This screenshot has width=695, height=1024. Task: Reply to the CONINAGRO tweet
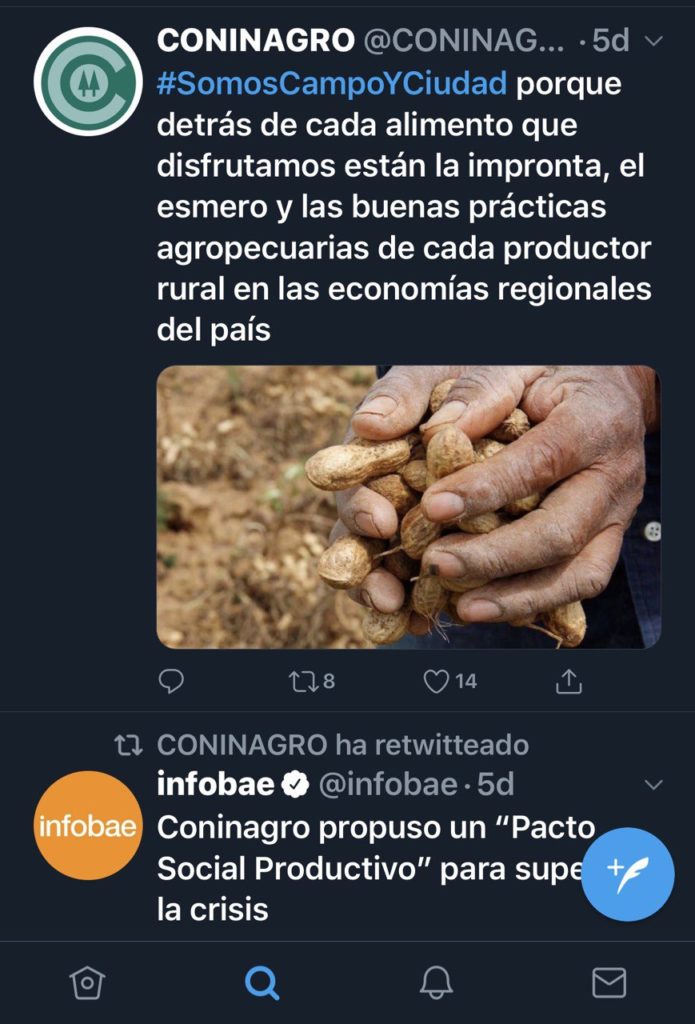click(x=172, y=681)
